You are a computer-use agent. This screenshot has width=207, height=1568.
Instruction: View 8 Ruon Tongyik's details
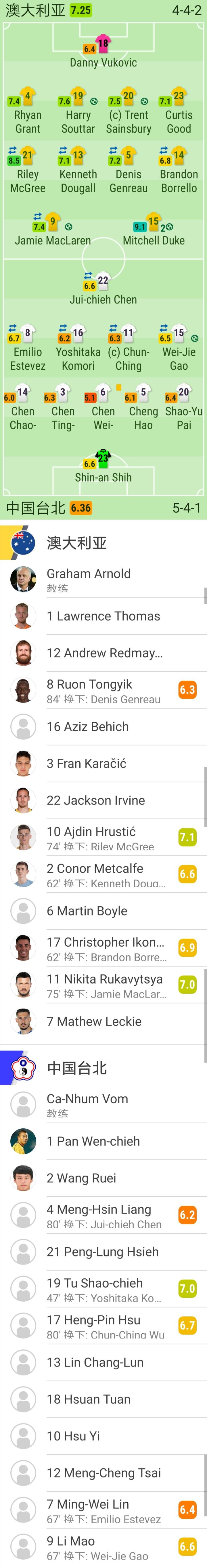[x=103, y=690]
